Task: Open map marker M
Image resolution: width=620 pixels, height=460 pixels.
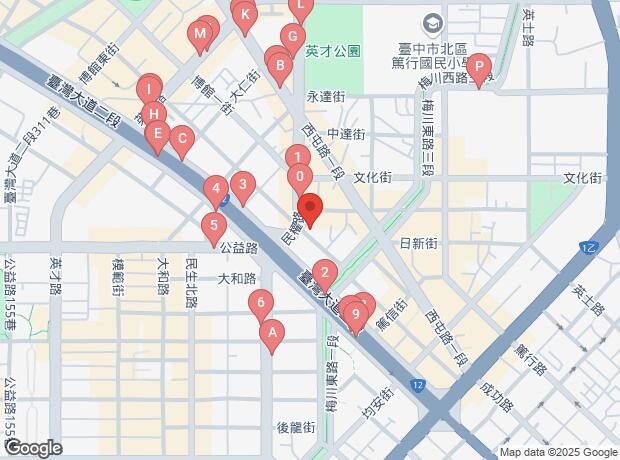Action: point(200,37)
